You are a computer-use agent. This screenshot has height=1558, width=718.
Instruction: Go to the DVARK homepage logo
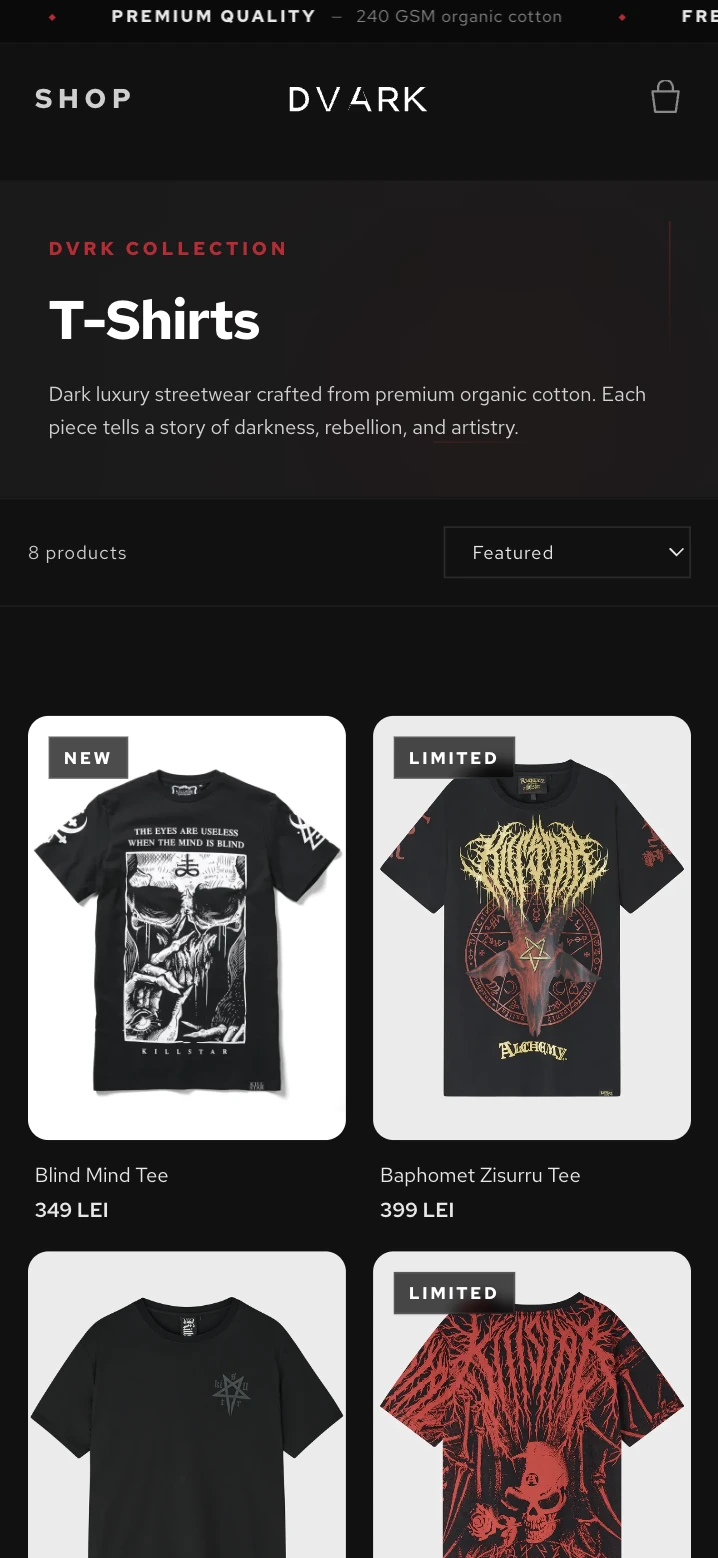(x=358, y=99)
